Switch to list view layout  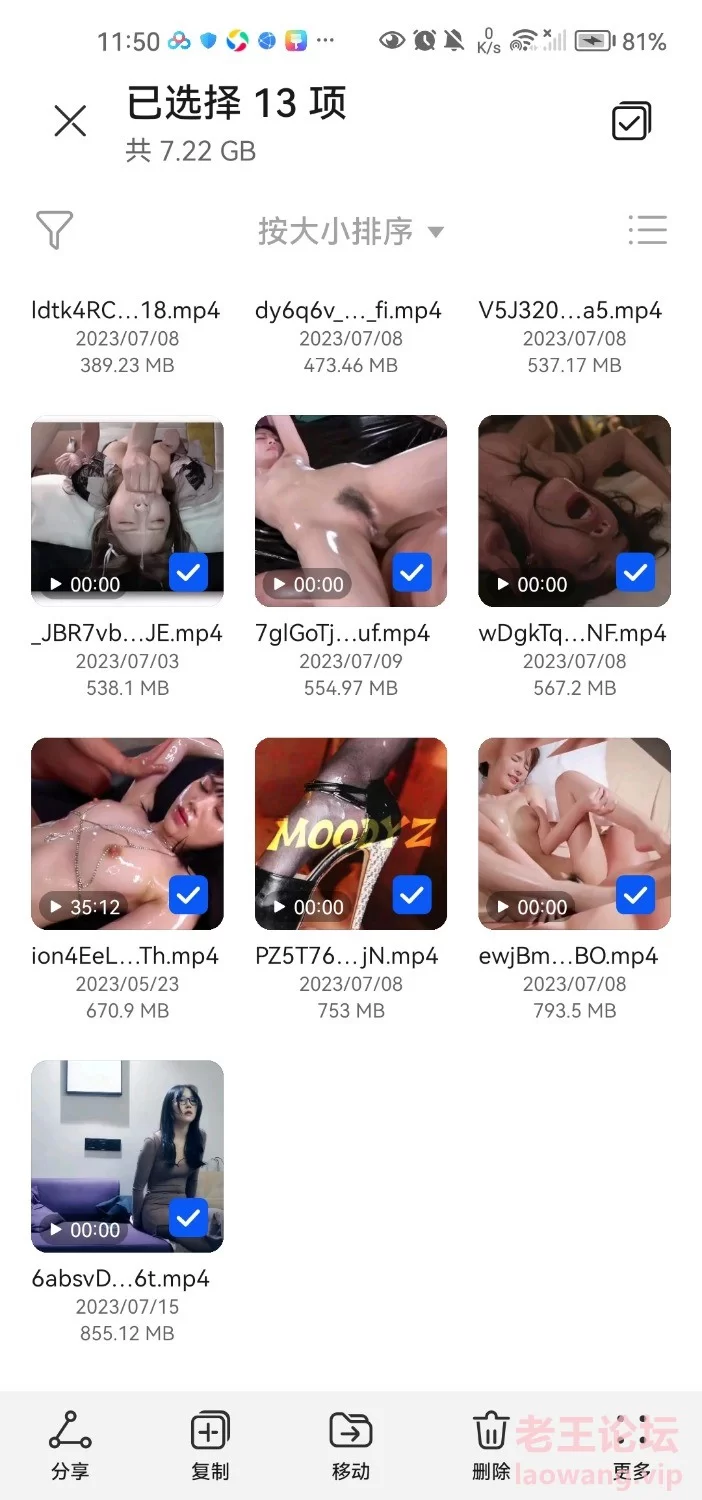click(x=647, y=230)
